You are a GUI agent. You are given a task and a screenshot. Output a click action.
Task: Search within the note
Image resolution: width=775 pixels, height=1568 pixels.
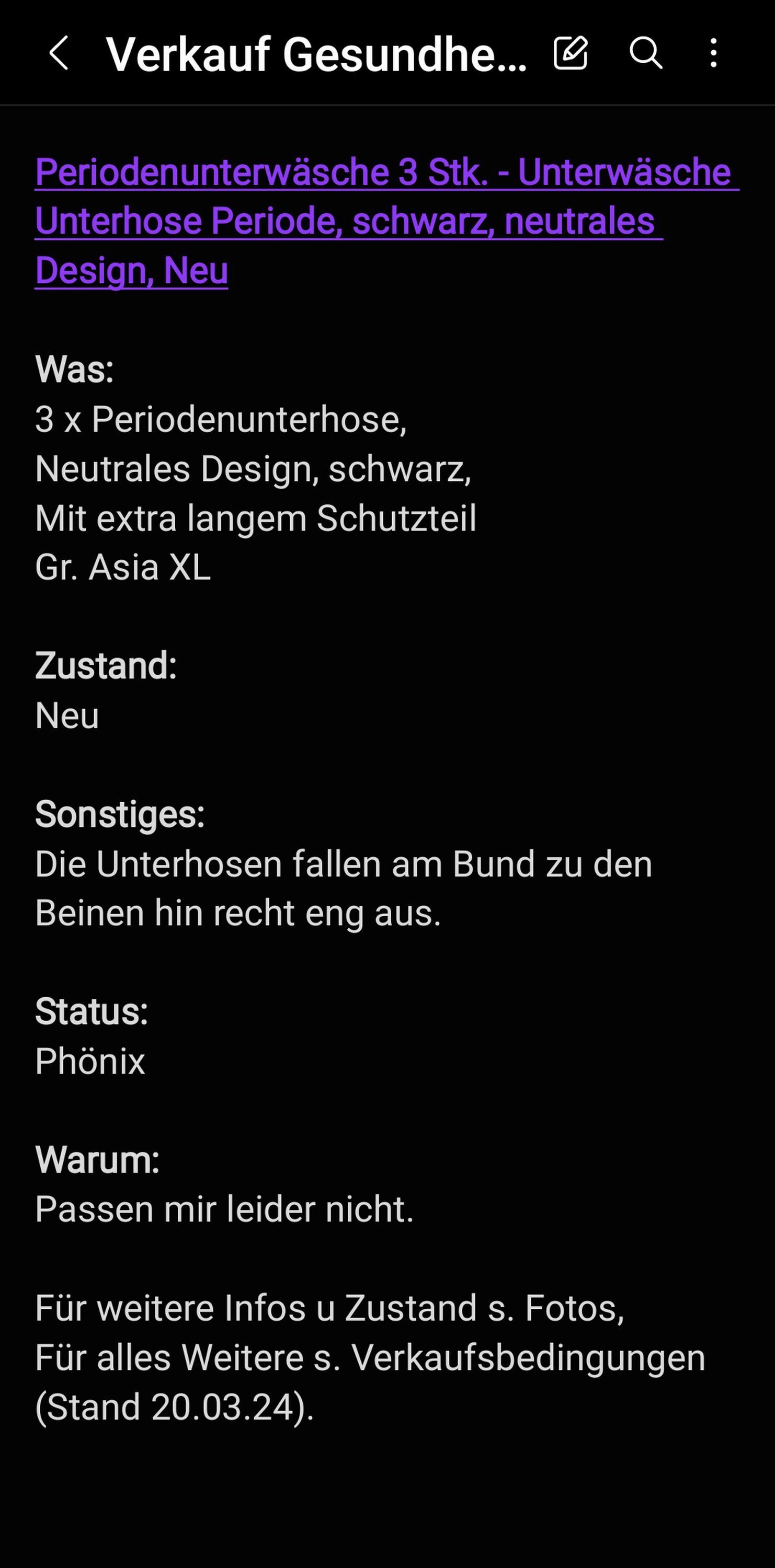pos(645,53)
